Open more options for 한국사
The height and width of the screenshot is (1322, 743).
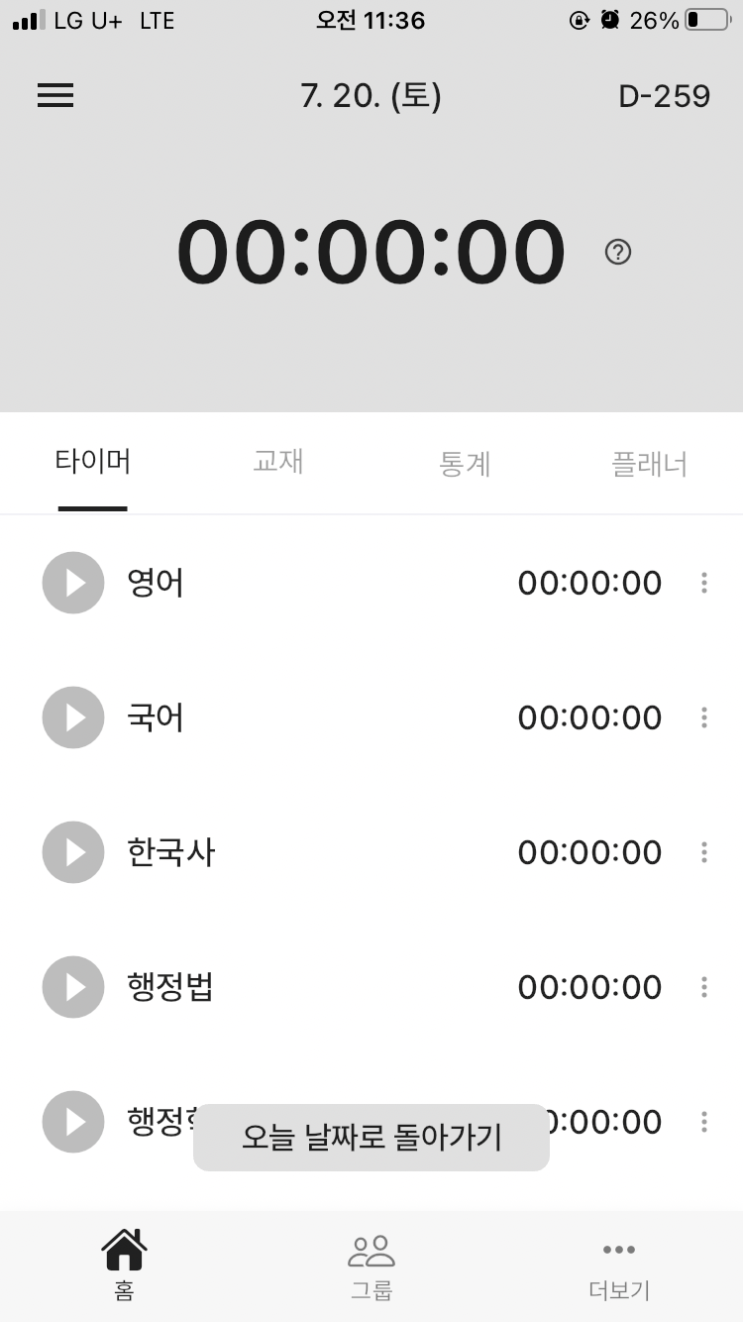point(704,853)
